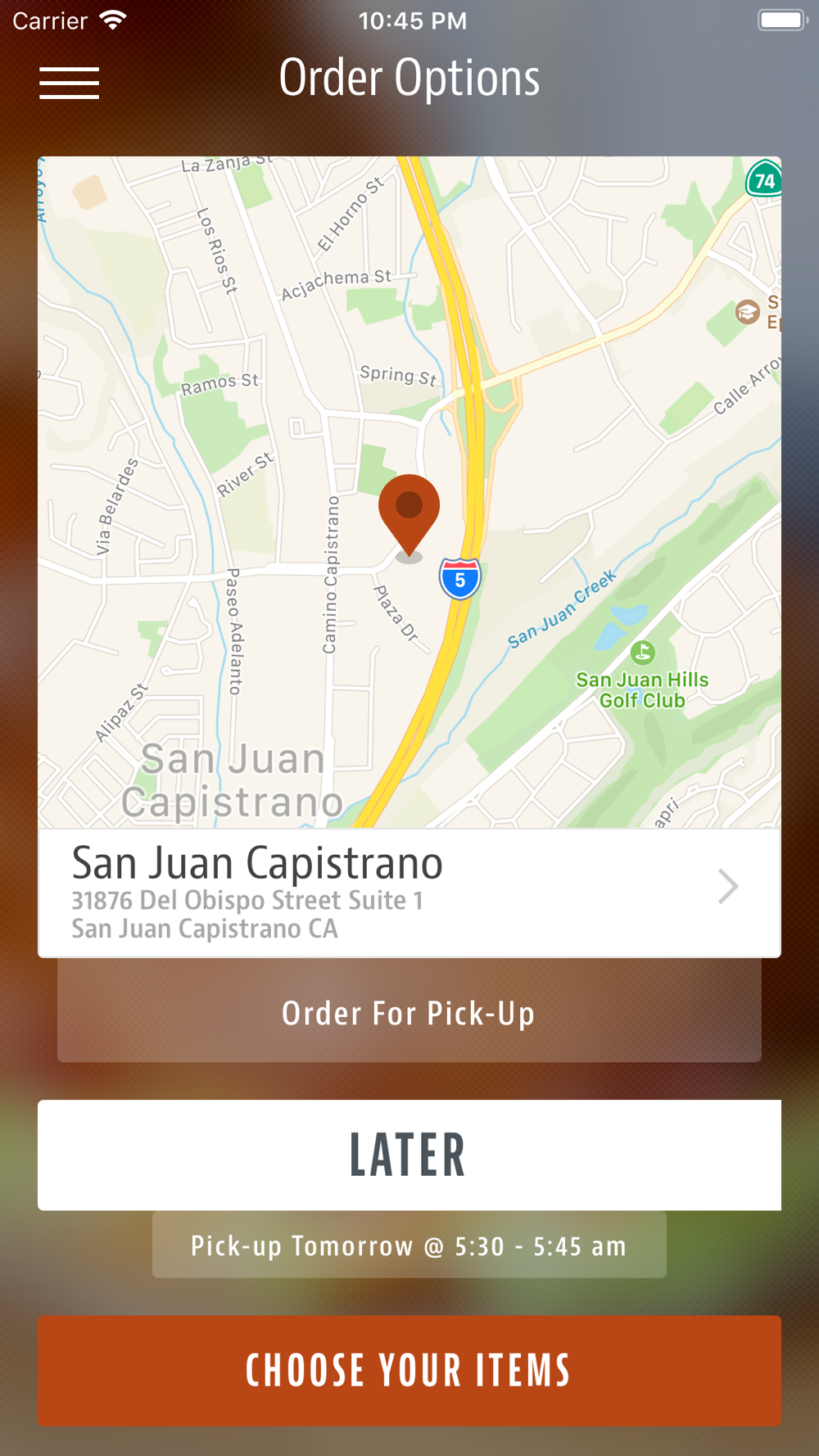Tap Choose Your Items button

(x=409, y=1370)
